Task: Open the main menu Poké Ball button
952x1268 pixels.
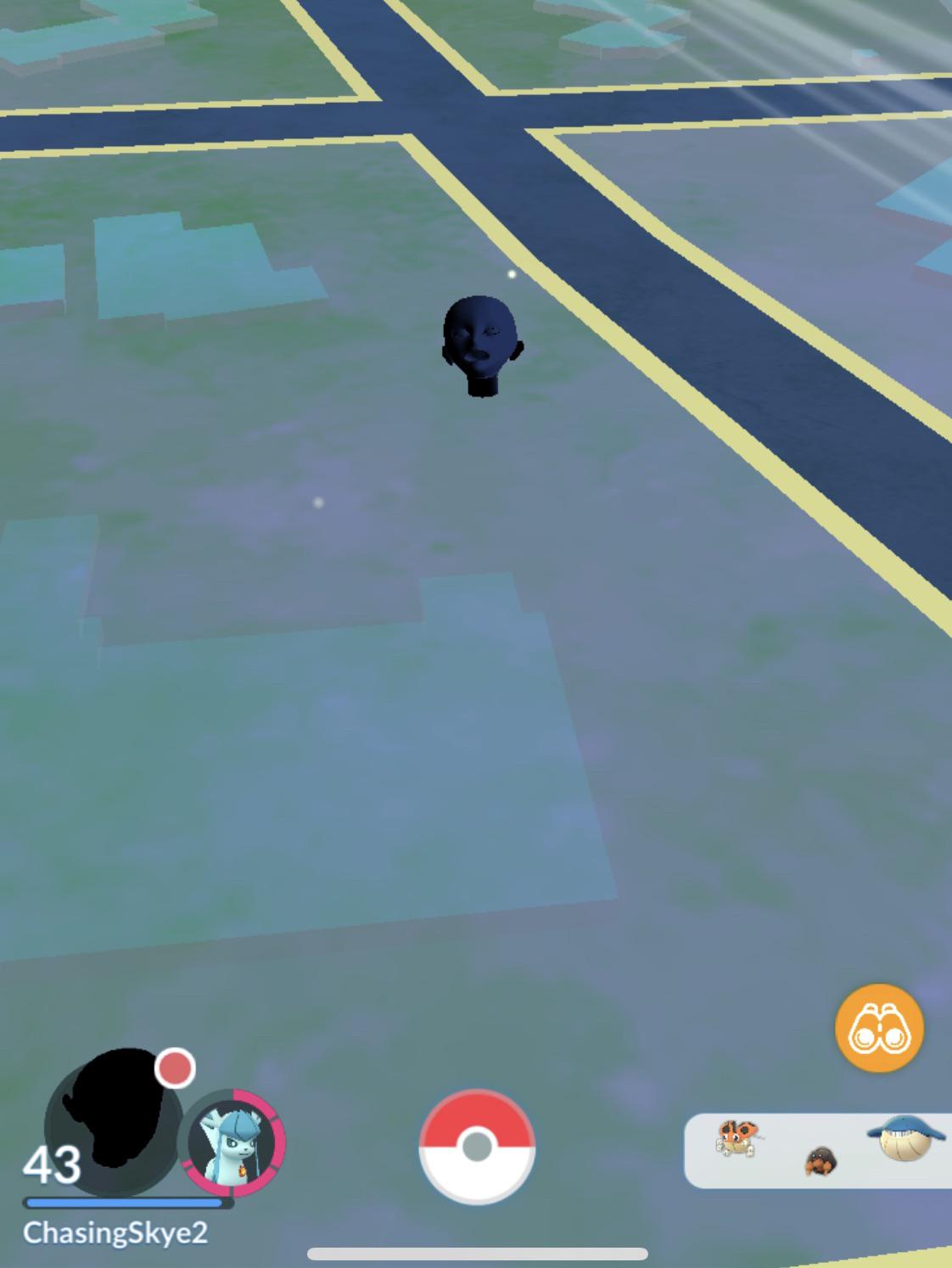Action: coord(477,1147)
